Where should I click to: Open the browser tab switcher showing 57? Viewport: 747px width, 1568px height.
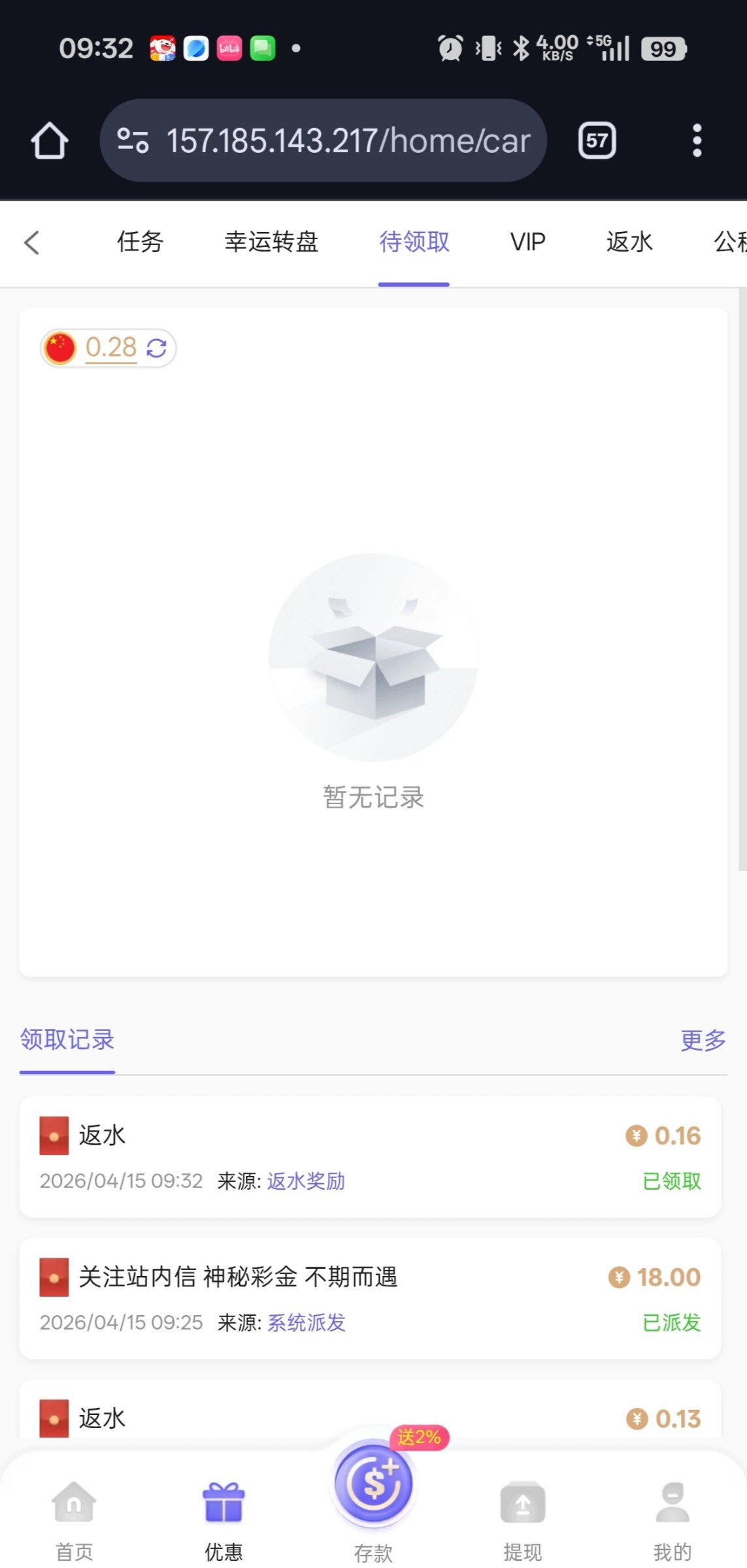[597, 140]
